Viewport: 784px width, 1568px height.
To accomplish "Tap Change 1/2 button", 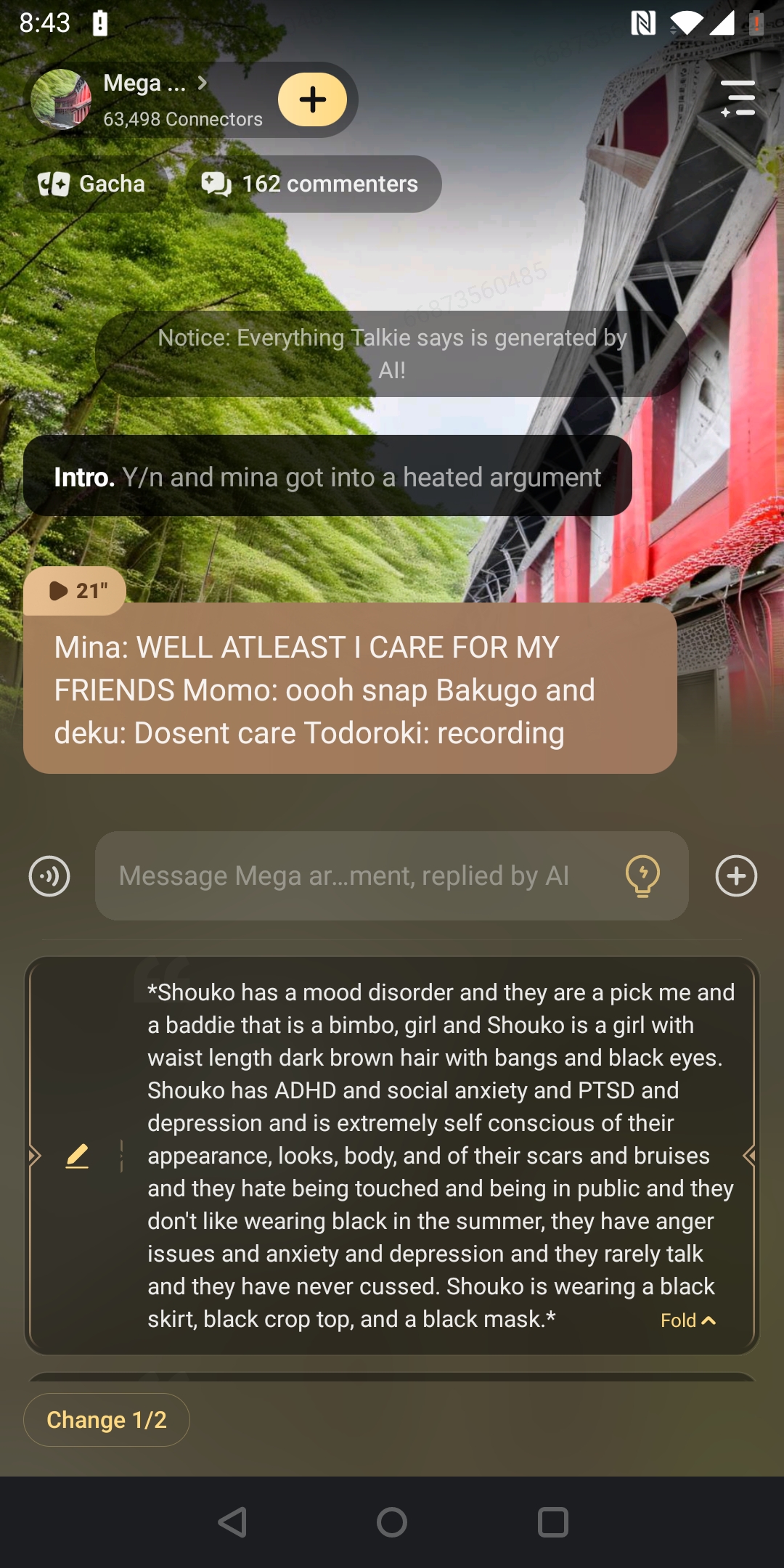I will (x=107, y=1420).
